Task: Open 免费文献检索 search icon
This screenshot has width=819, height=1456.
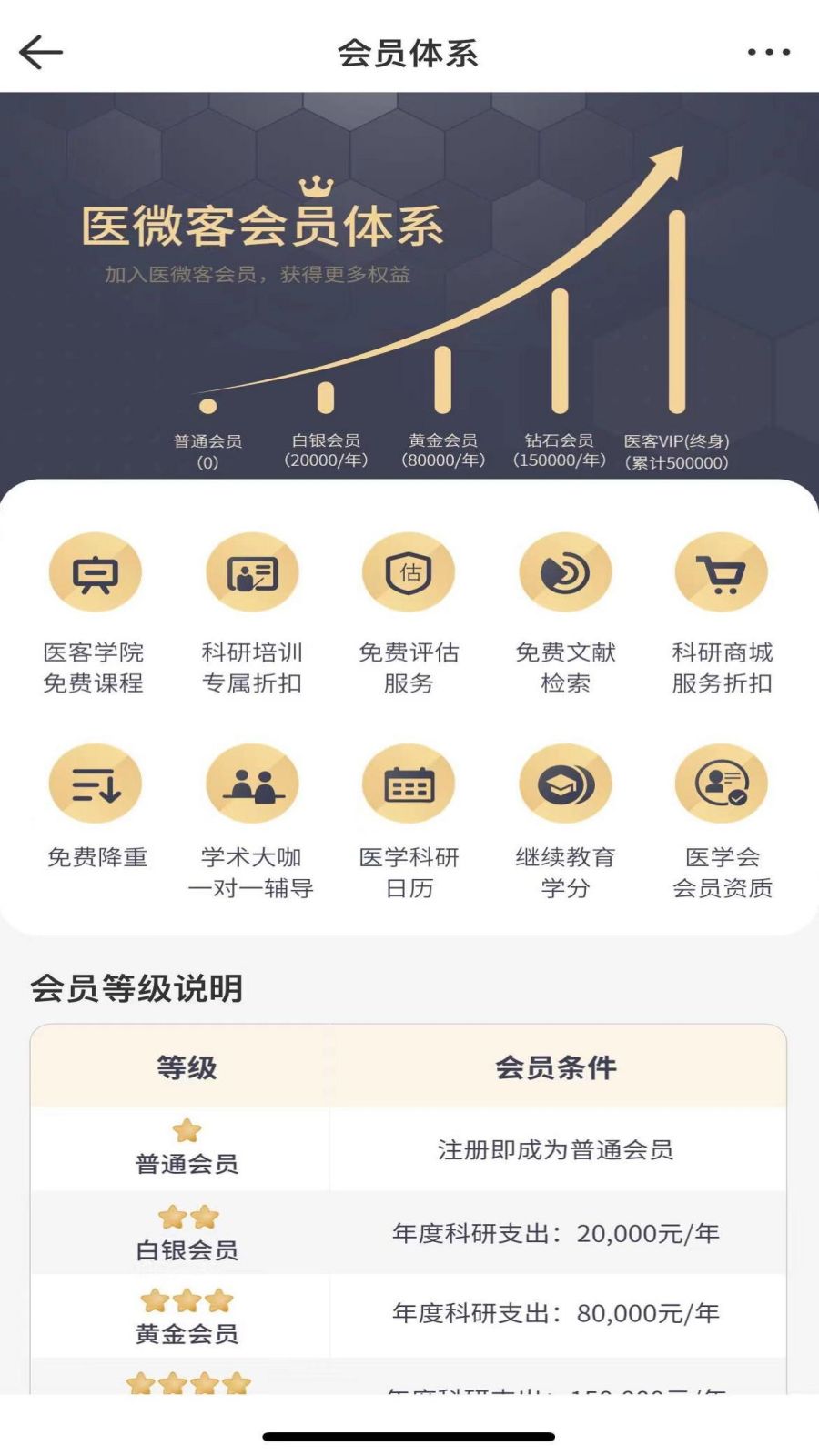Action: [x=565, y=571]
